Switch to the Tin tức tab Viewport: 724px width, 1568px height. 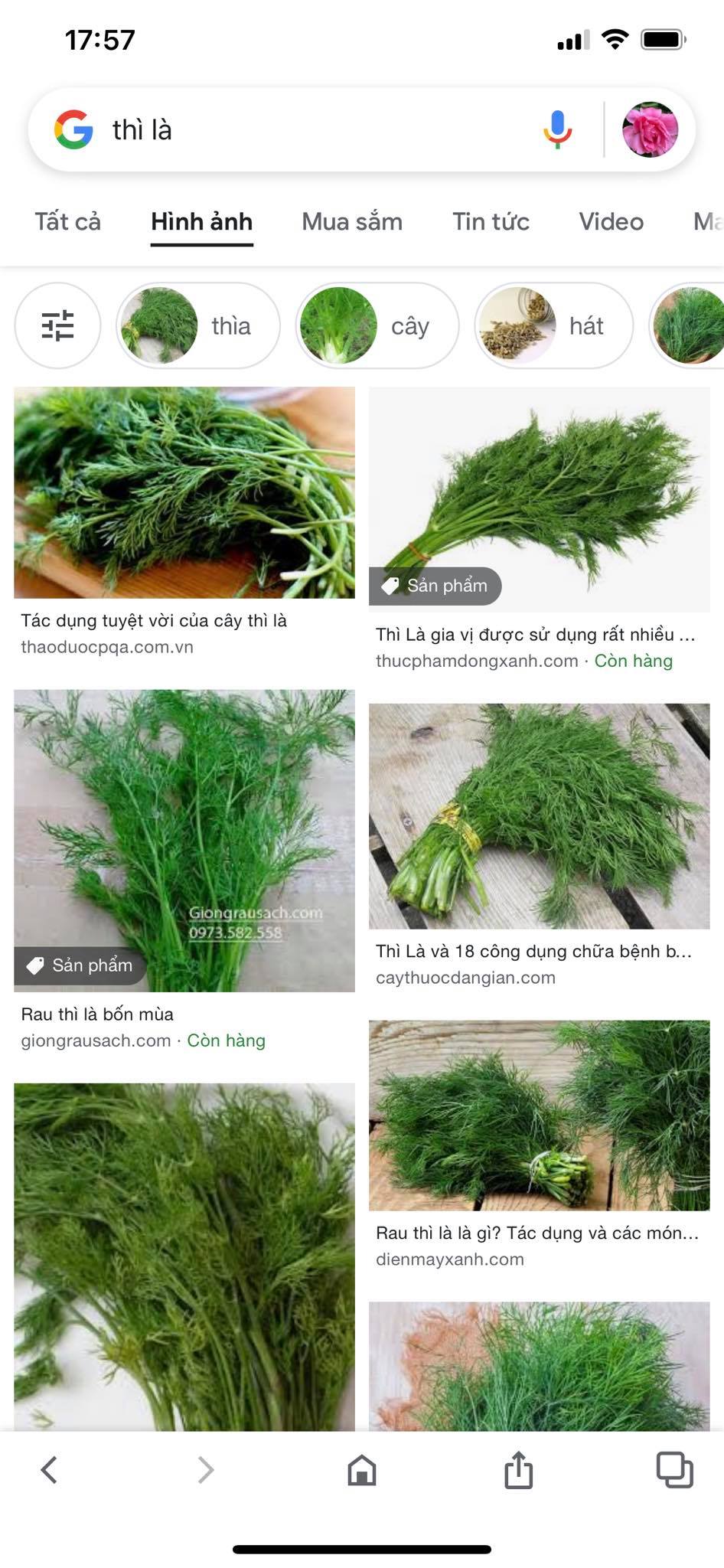pos(491,222)
